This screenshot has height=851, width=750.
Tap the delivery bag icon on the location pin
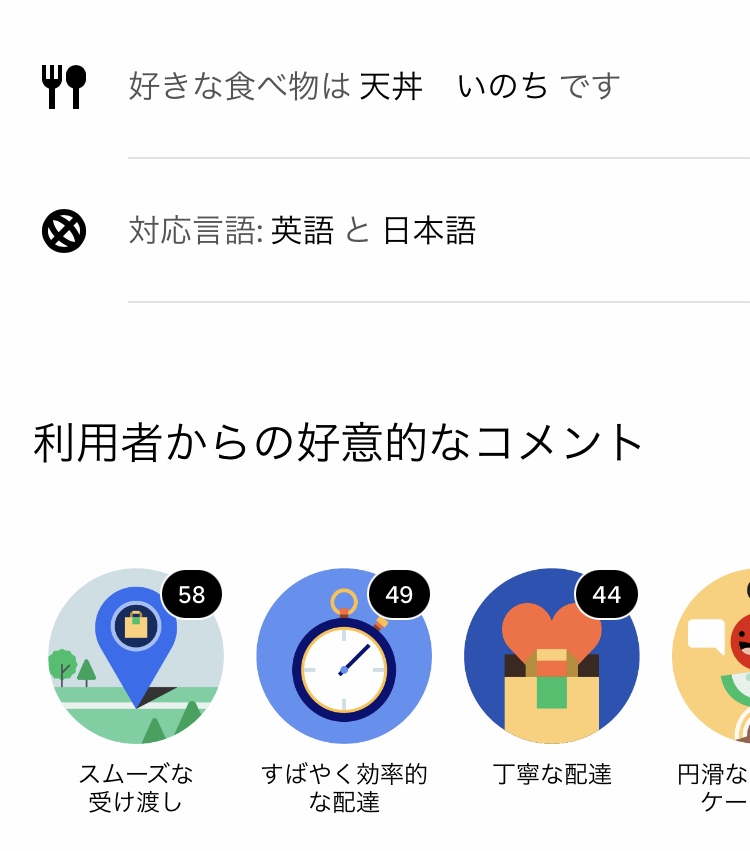[135, 627]
